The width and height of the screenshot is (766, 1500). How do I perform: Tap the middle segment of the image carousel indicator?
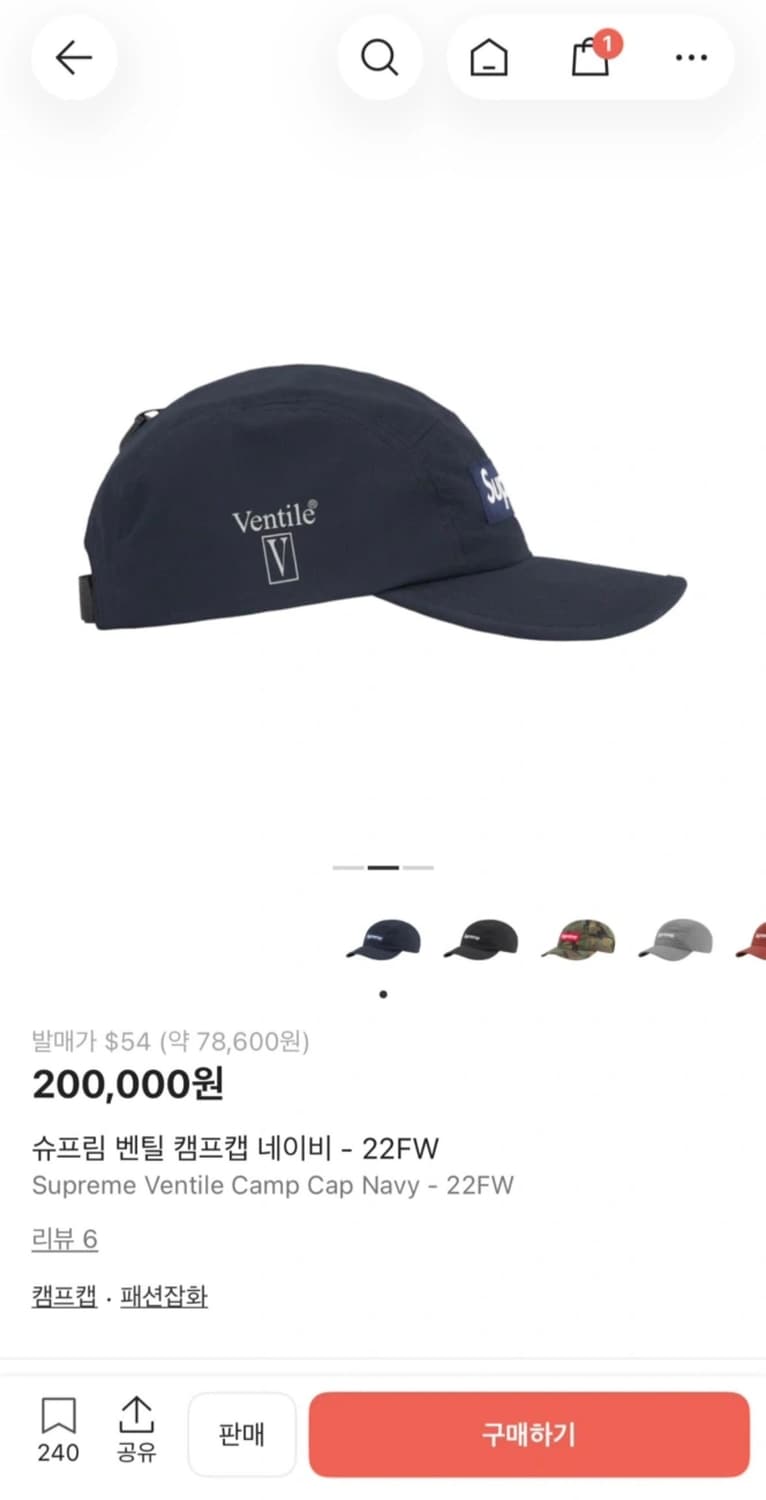click(x=383, y=867)
